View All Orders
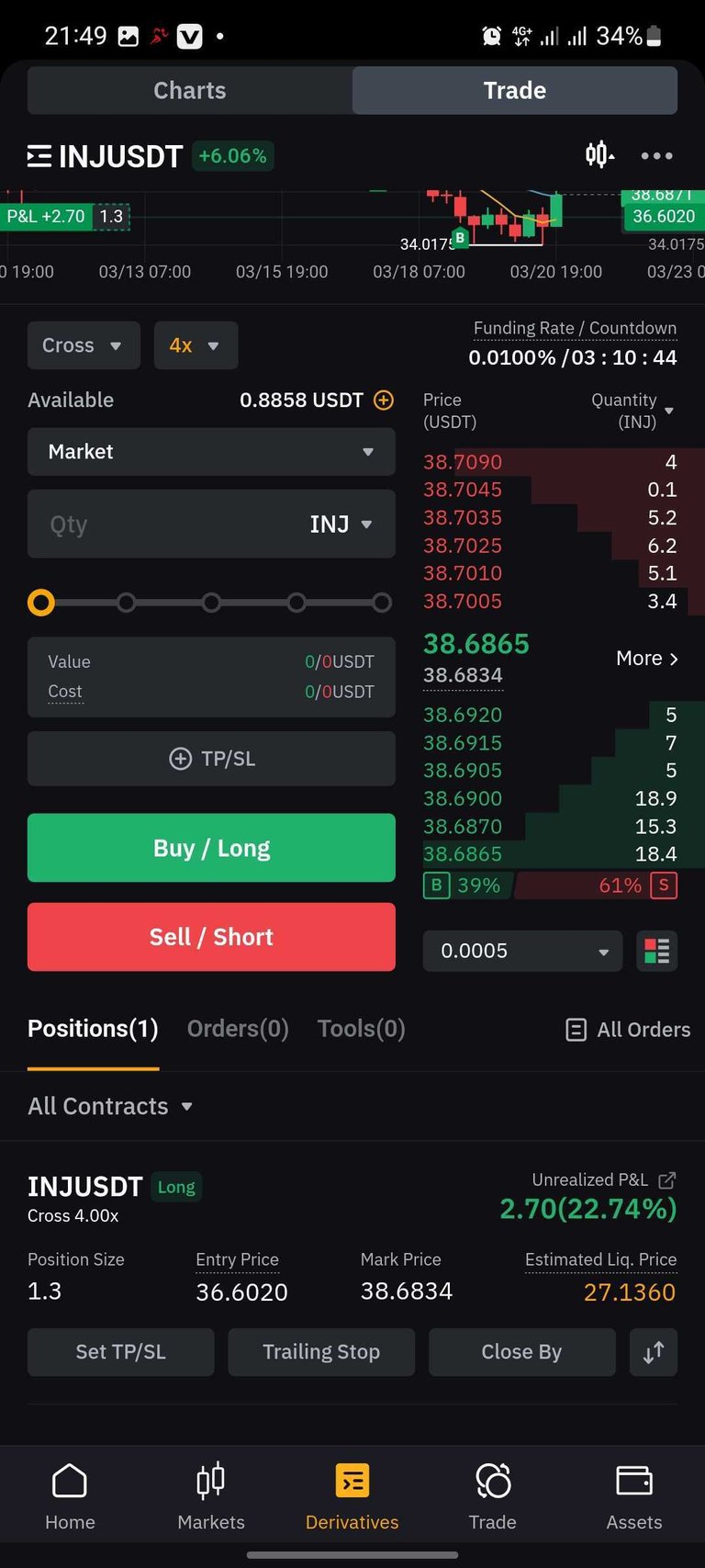Image resolution: width=705 pixels, height=1568 pixels. [x=628, y=1030]
